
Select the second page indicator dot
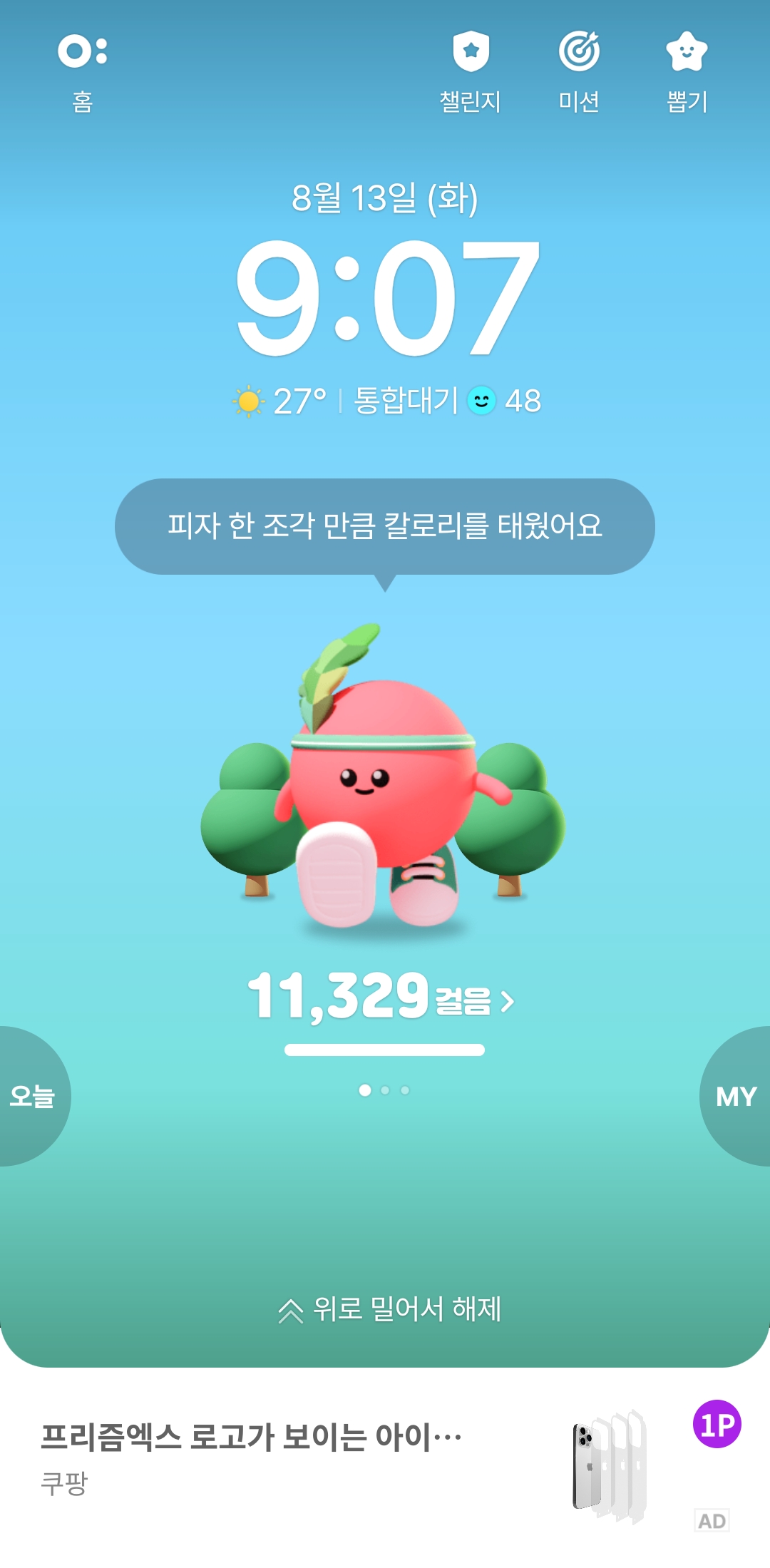385,1090
